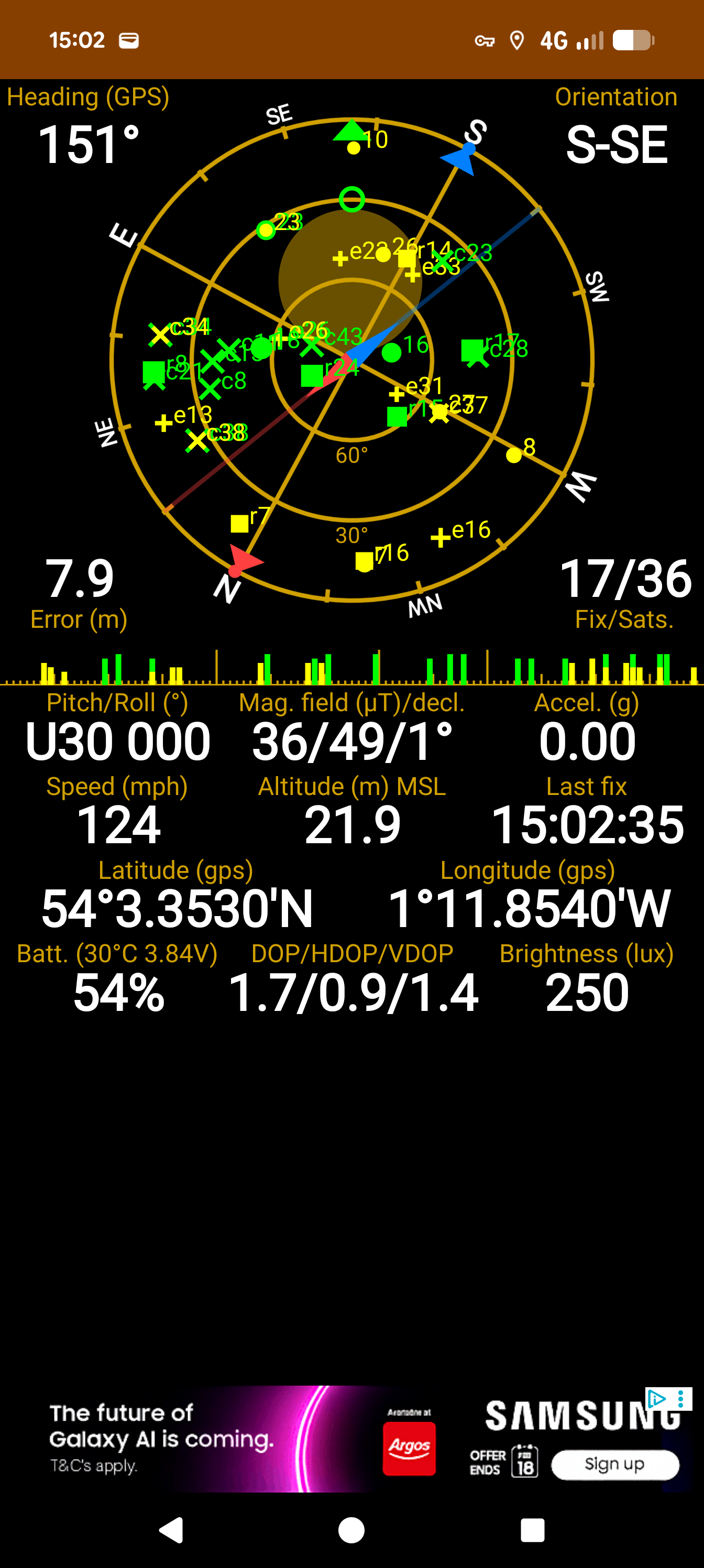Open the AdChoices info icon
Viewport: 704px width, 1568px height.
click(656, 1398)
